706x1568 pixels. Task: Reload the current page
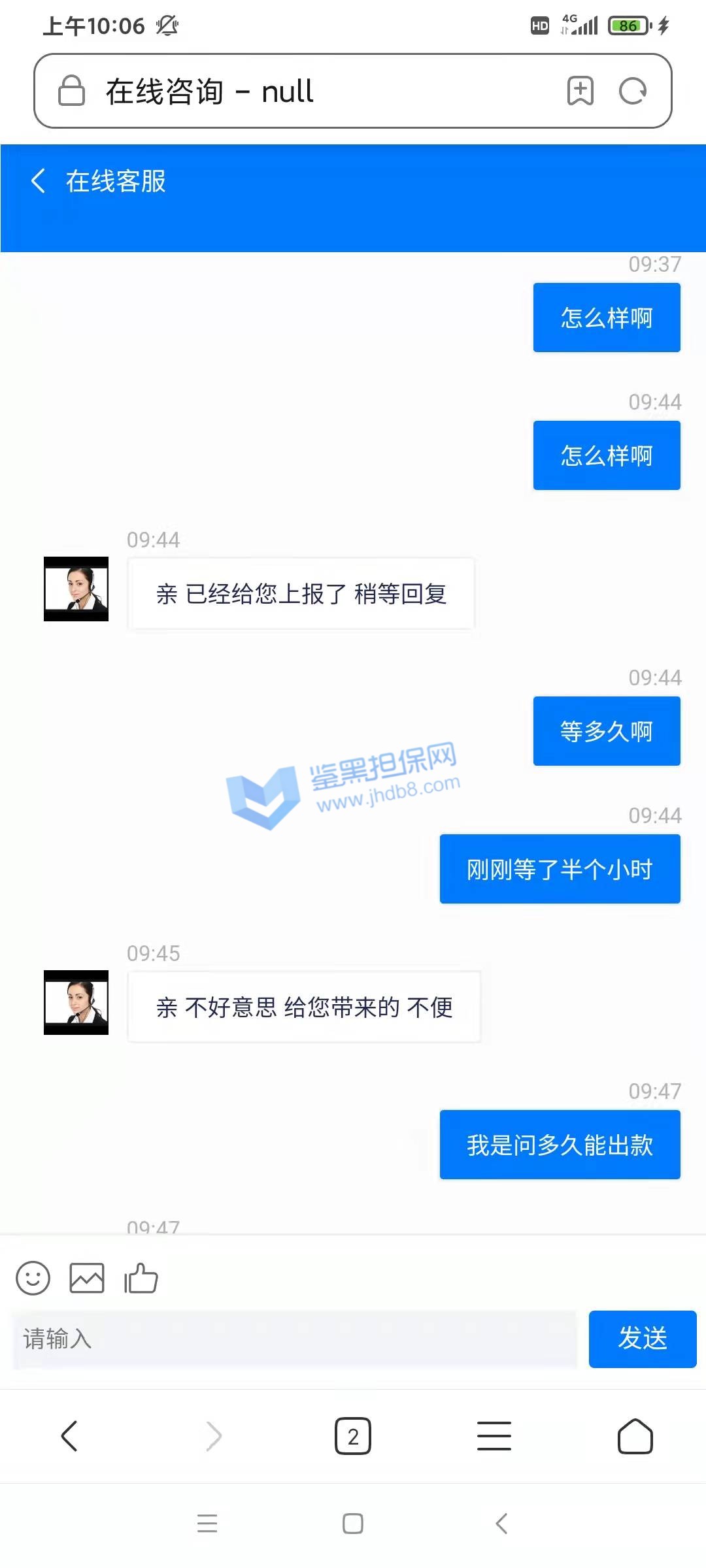pyautogui.click(x=633, y=91)
